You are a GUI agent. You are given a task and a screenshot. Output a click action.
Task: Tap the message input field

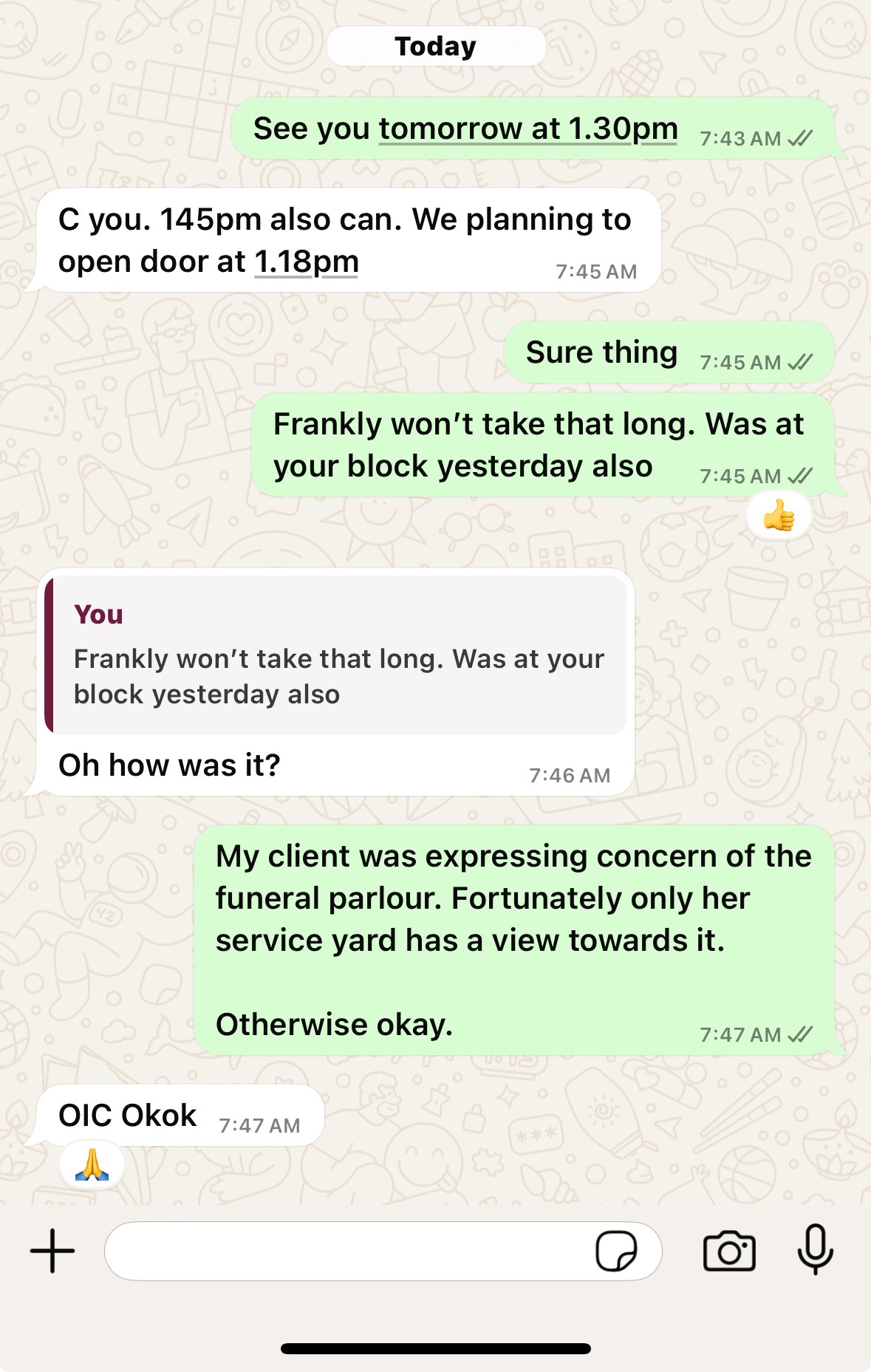pyautogui.click(x=347, y=1251)
